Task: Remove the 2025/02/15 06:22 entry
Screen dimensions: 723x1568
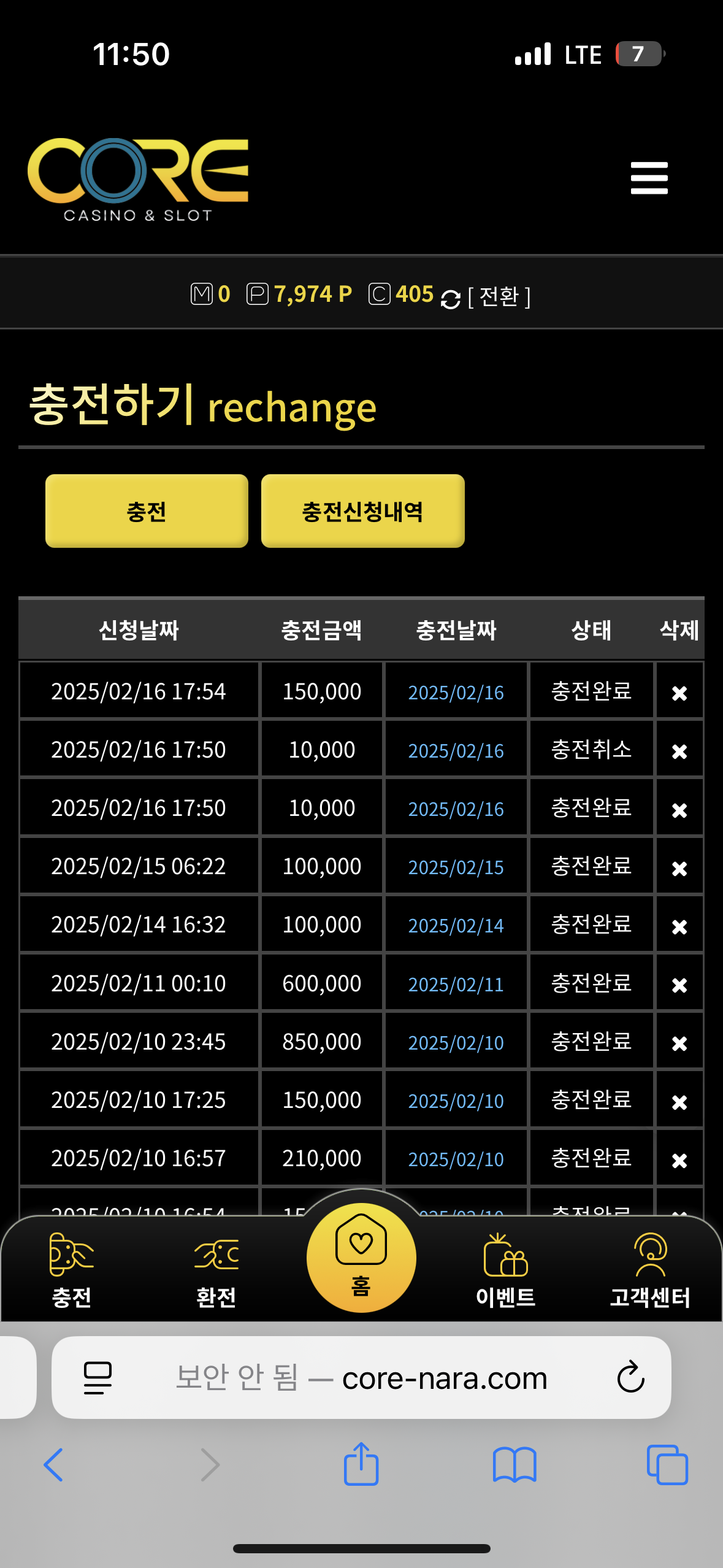Action: pyautogui.click(x=679, y=868)
